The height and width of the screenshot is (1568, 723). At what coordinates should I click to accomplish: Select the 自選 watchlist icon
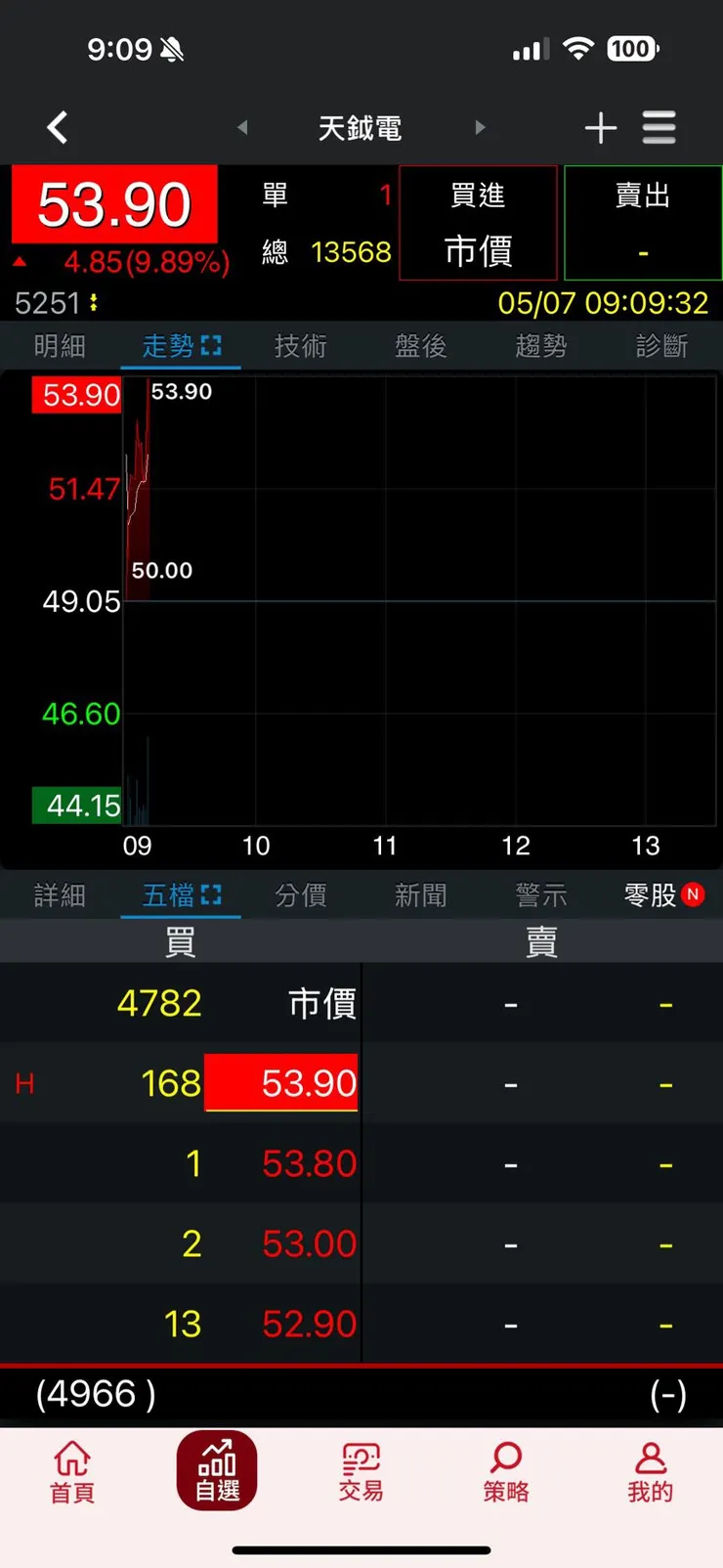216,1471
